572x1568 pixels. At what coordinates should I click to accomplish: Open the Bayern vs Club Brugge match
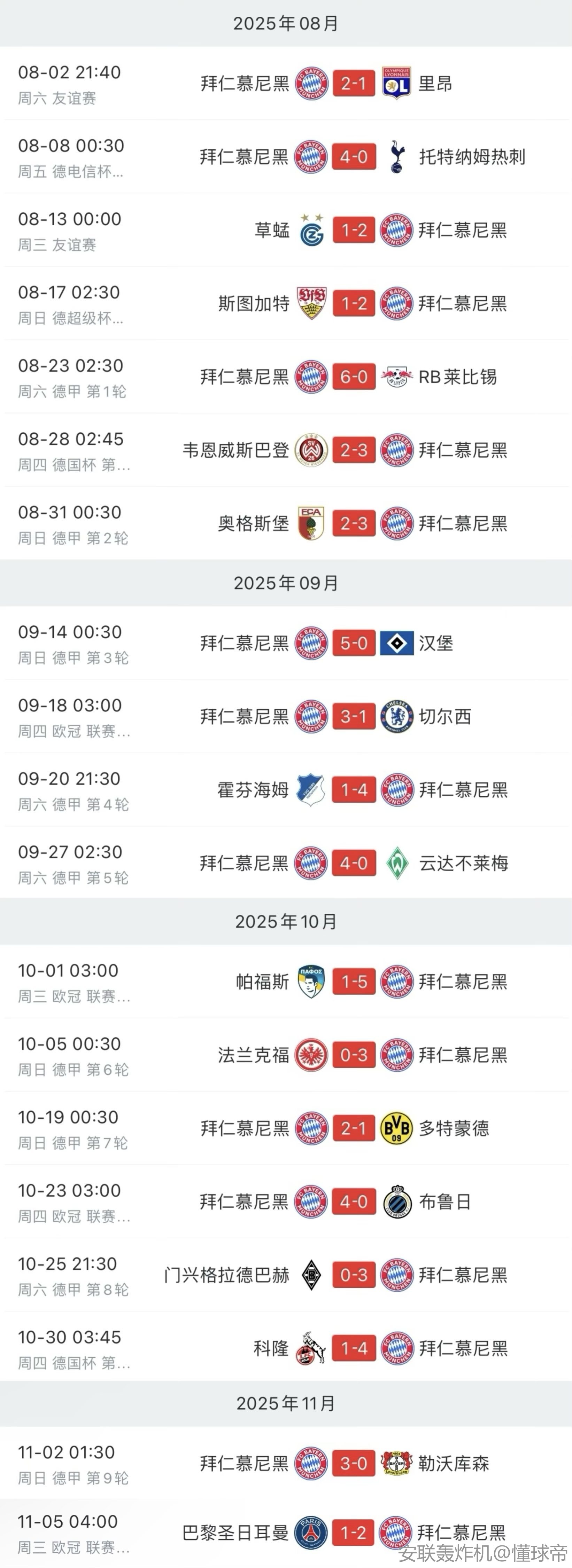point(353,1201)
